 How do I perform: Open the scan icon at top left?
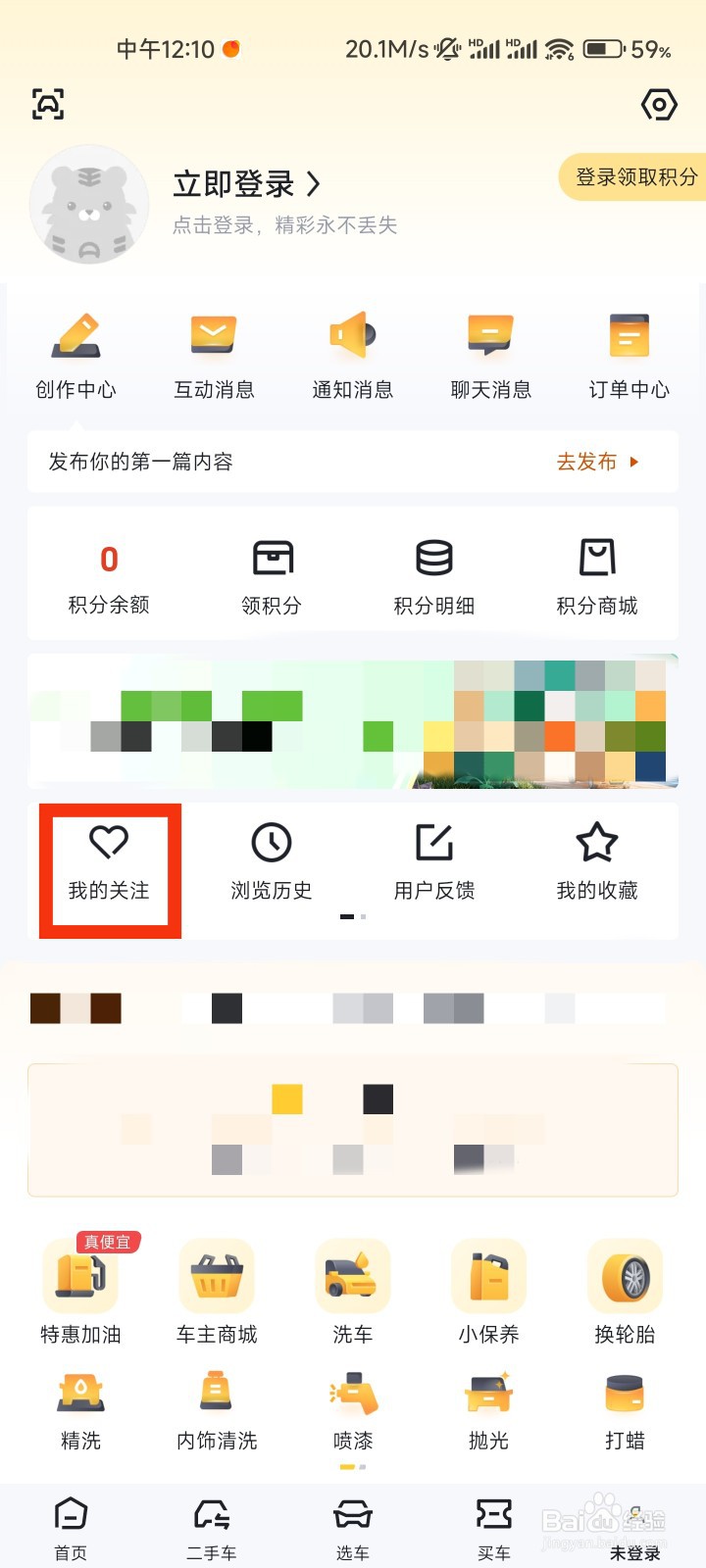[47, 103]
